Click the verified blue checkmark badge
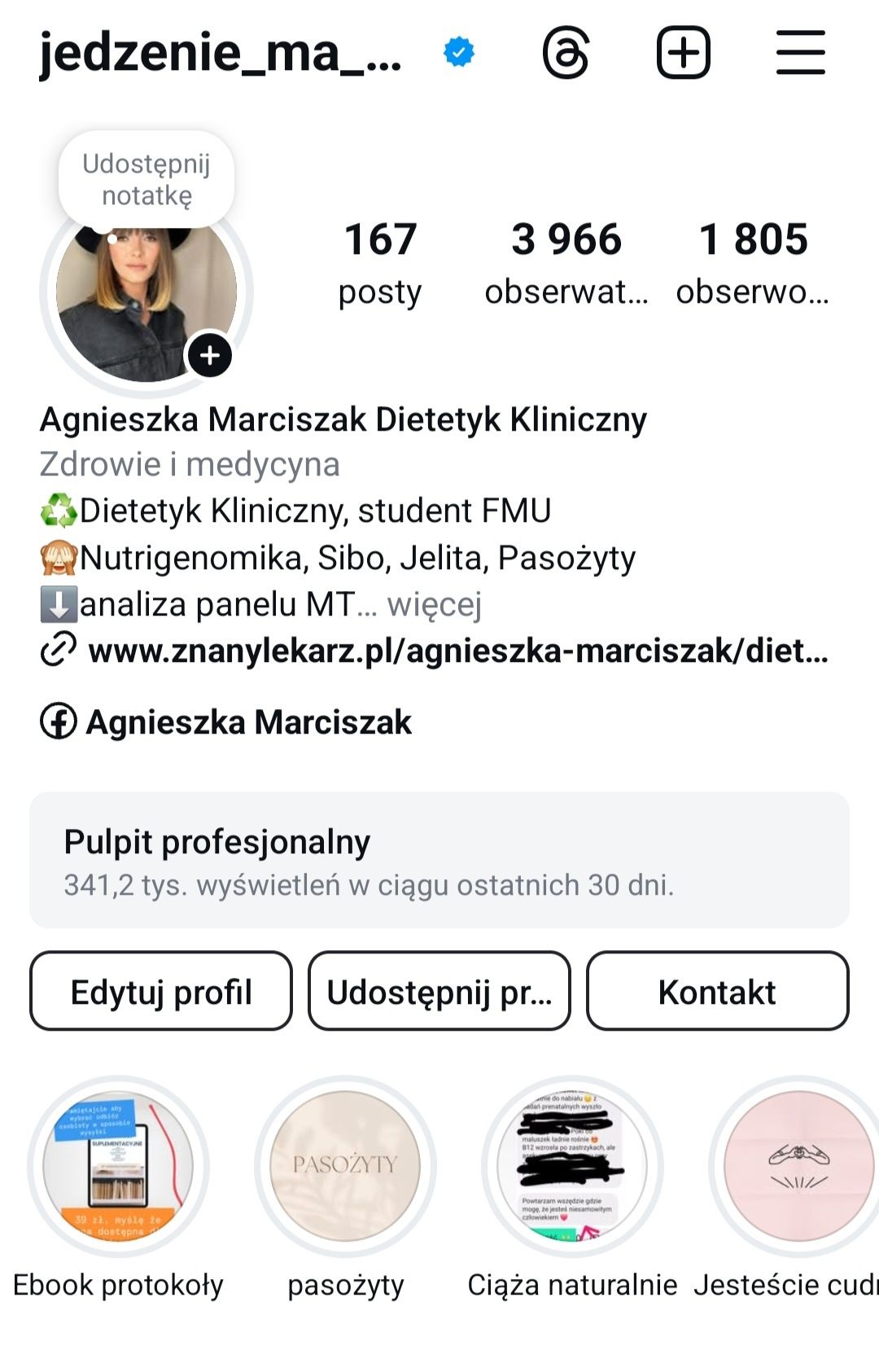 click(457, 51)
